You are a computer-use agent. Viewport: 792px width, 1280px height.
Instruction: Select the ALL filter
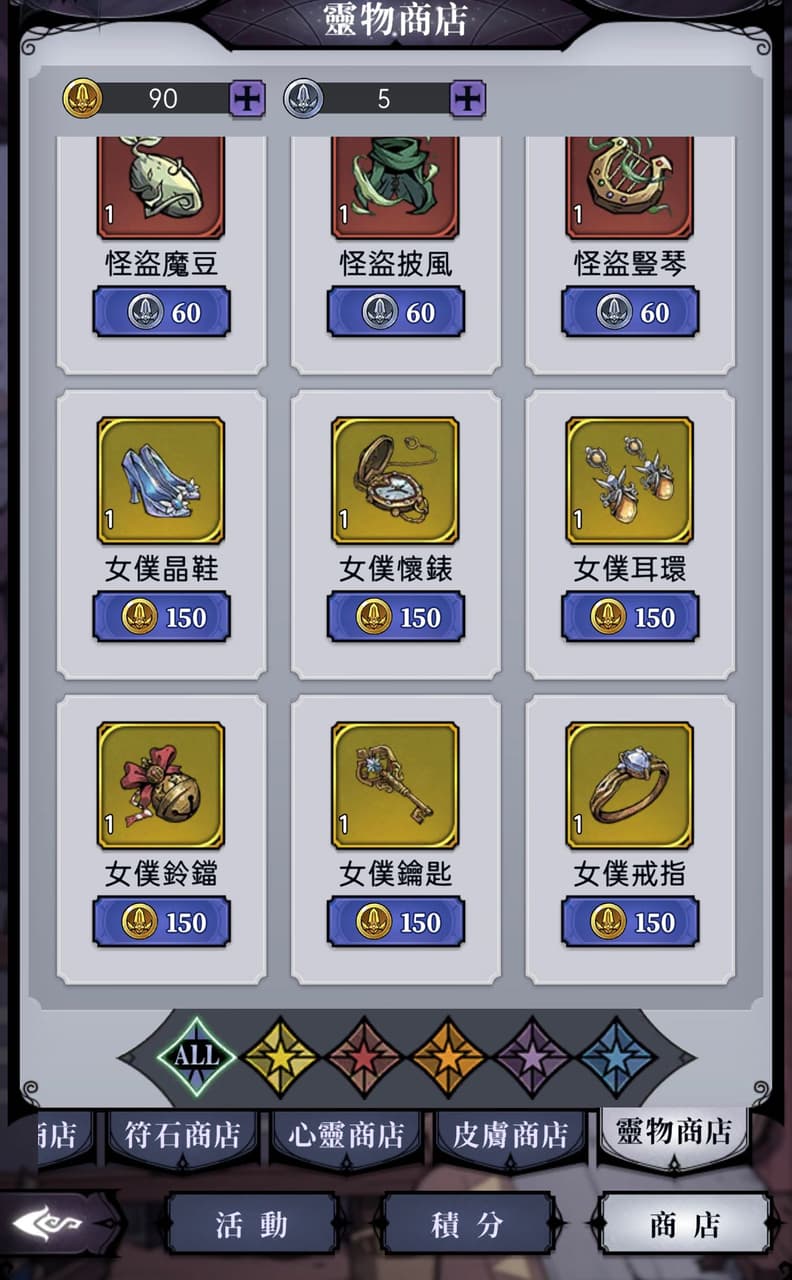197,1057
